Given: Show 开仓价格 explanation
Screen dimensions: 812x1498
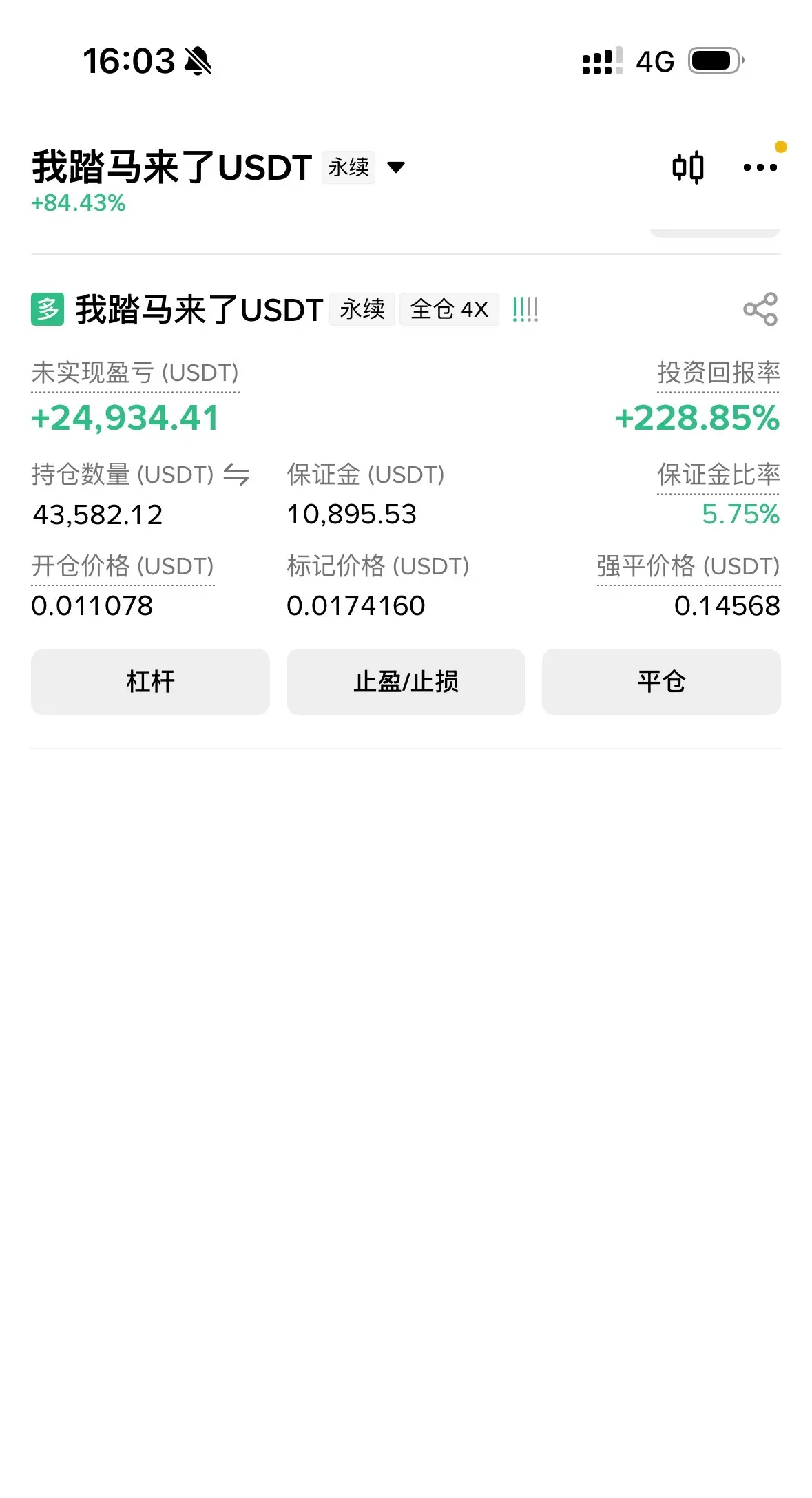Looking at the screenshot, I should pyautogui.click(x=123, y=566).
